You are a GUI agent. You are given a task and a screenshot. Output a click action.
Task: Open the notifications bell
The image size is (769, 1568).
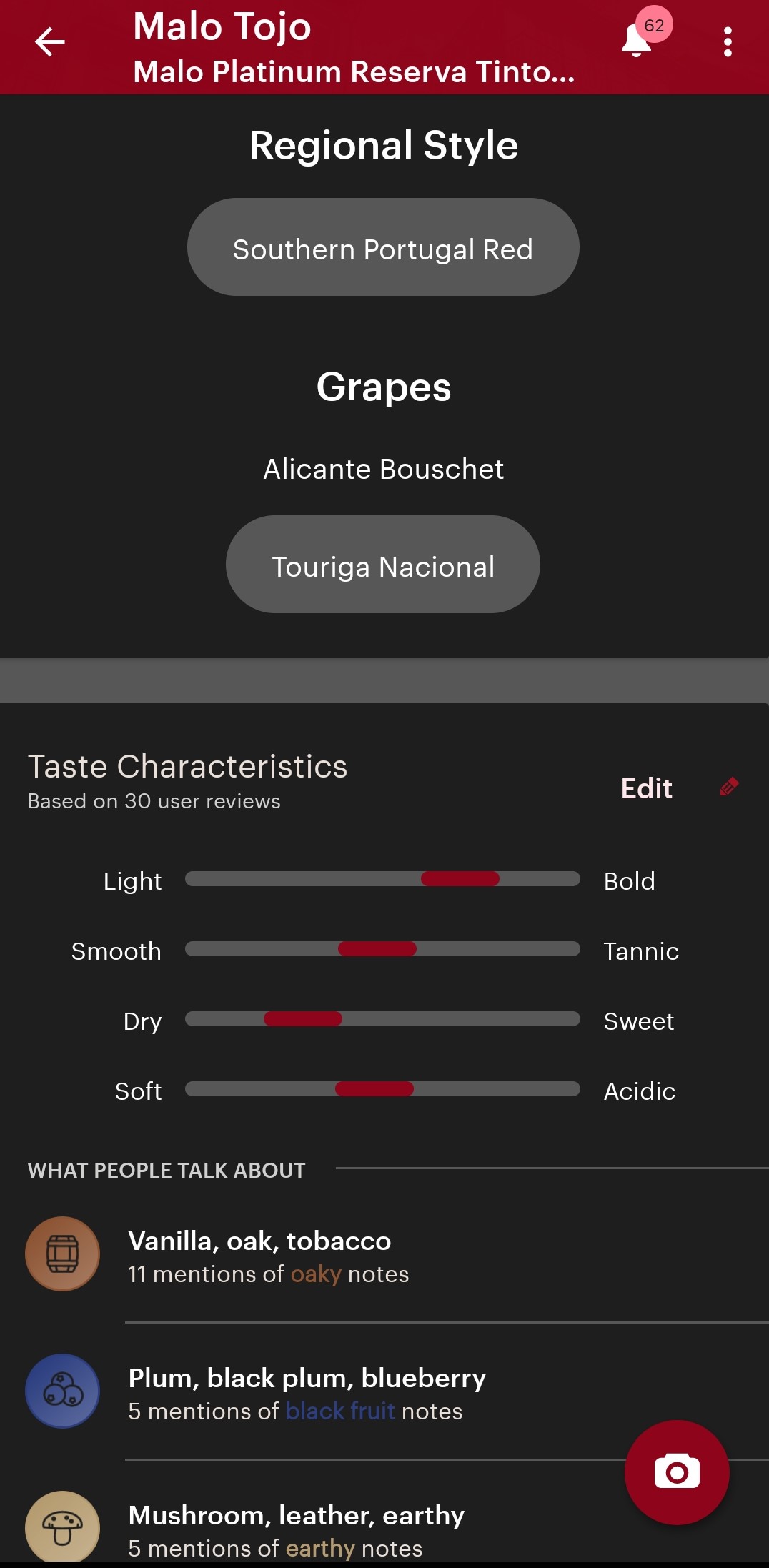pos(637,40)
